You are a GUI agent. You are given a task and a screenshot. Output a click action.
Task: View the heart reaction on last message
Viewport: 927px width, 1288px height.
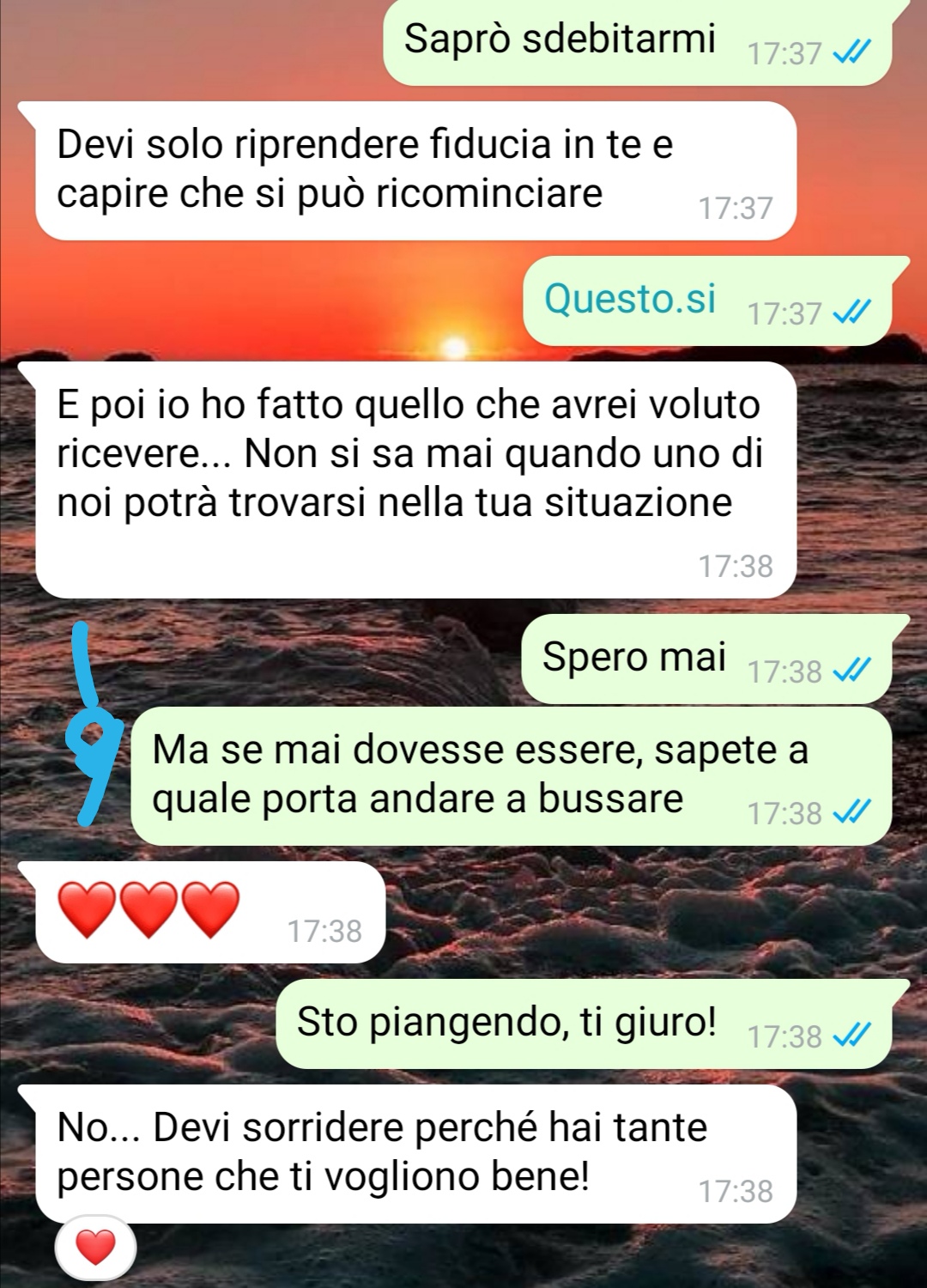pyautogui.click(x=95, y=1247)
